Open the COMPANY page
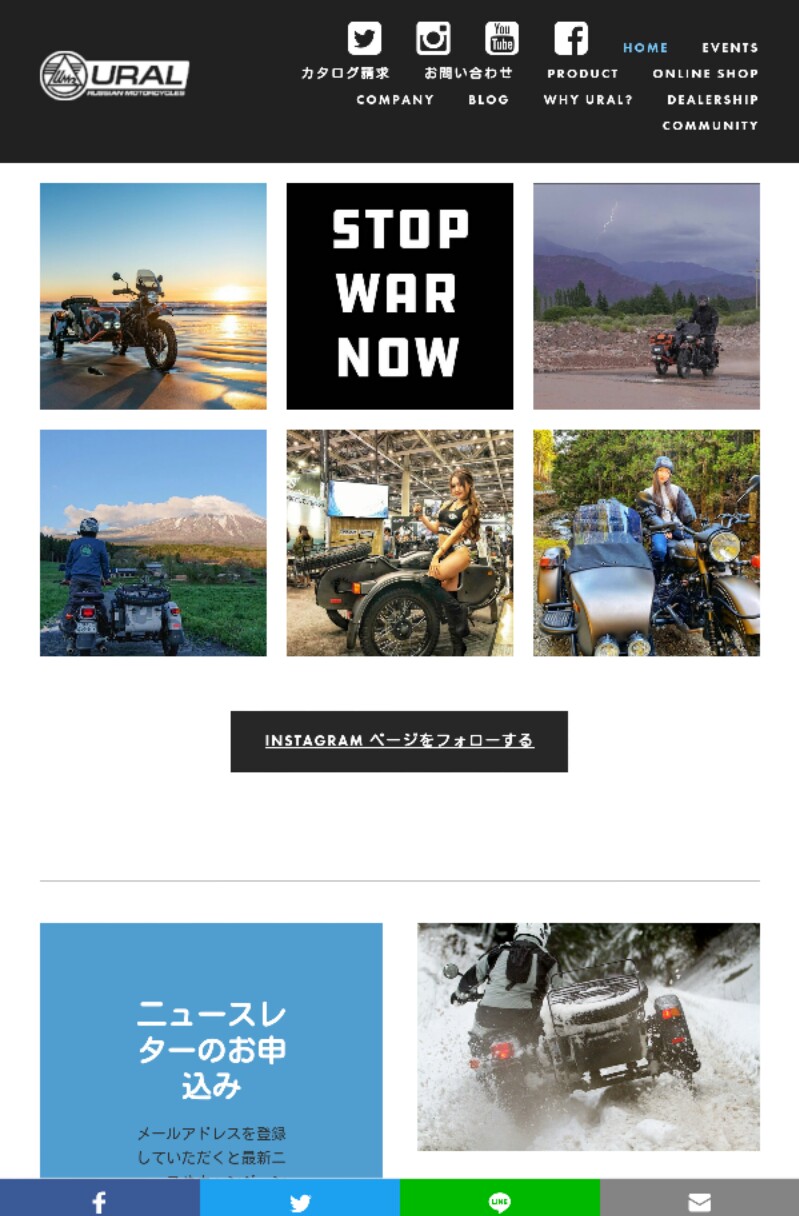The image size is (799, 1216). click(x=395, y=100)
